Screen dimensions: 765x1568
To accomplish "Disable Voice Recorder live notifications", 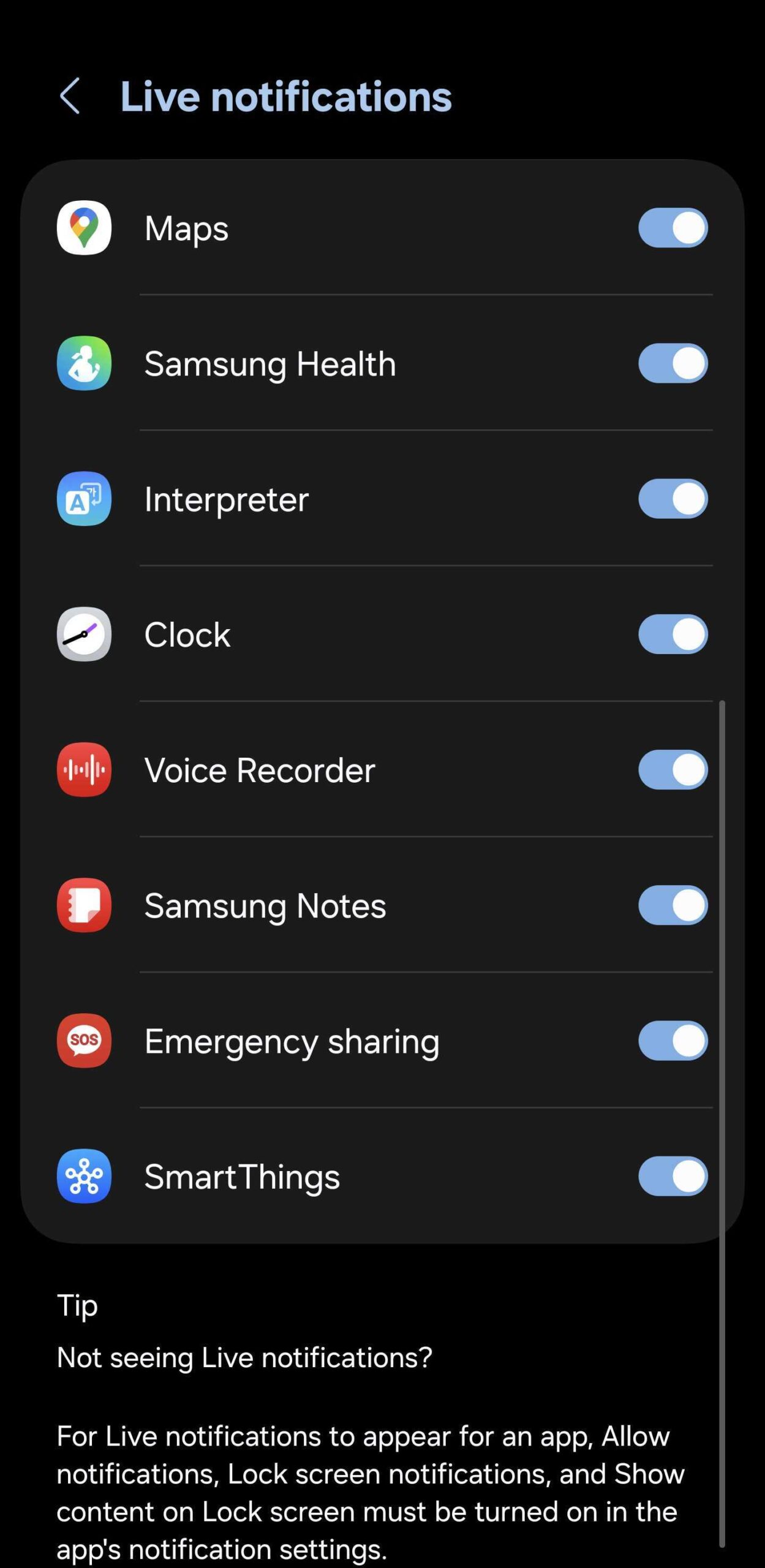I will coord(673,769).
